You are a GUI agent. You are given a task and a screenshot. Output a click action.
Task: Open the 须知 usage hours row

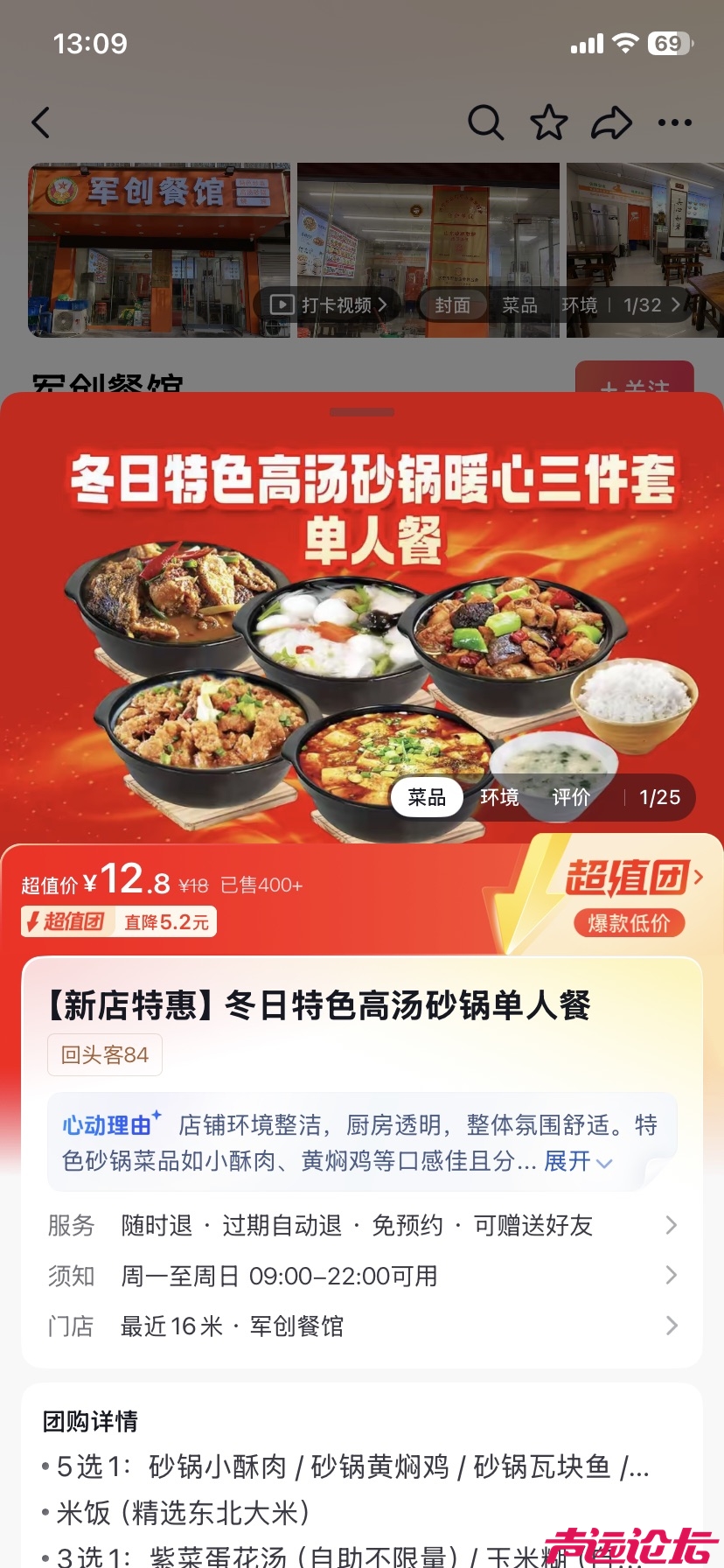pyautogui.click(x=362, y=1276)
